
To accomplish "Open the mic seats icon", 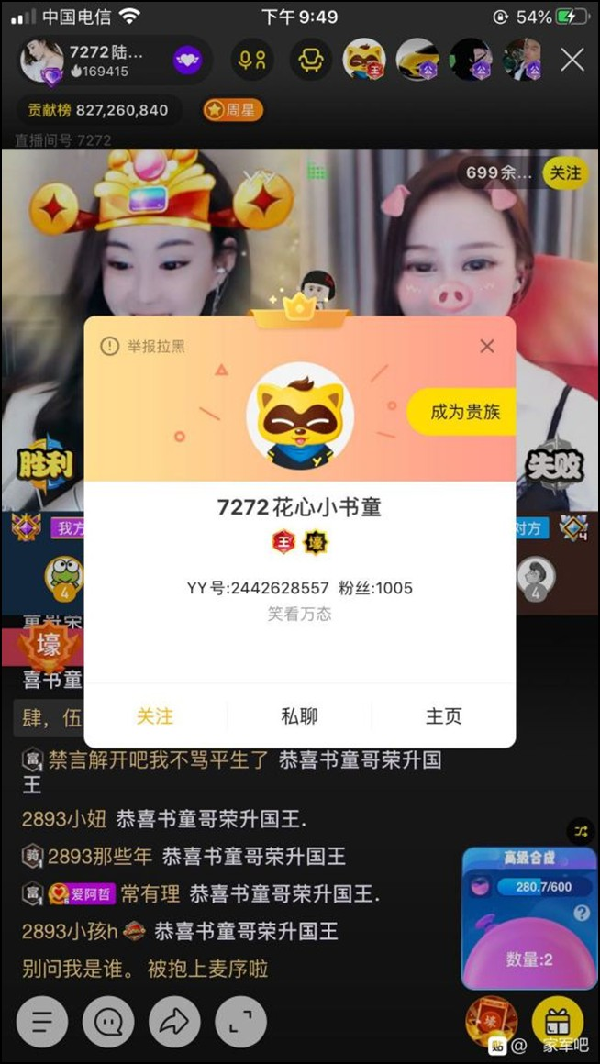I will [x=253, y=60].
